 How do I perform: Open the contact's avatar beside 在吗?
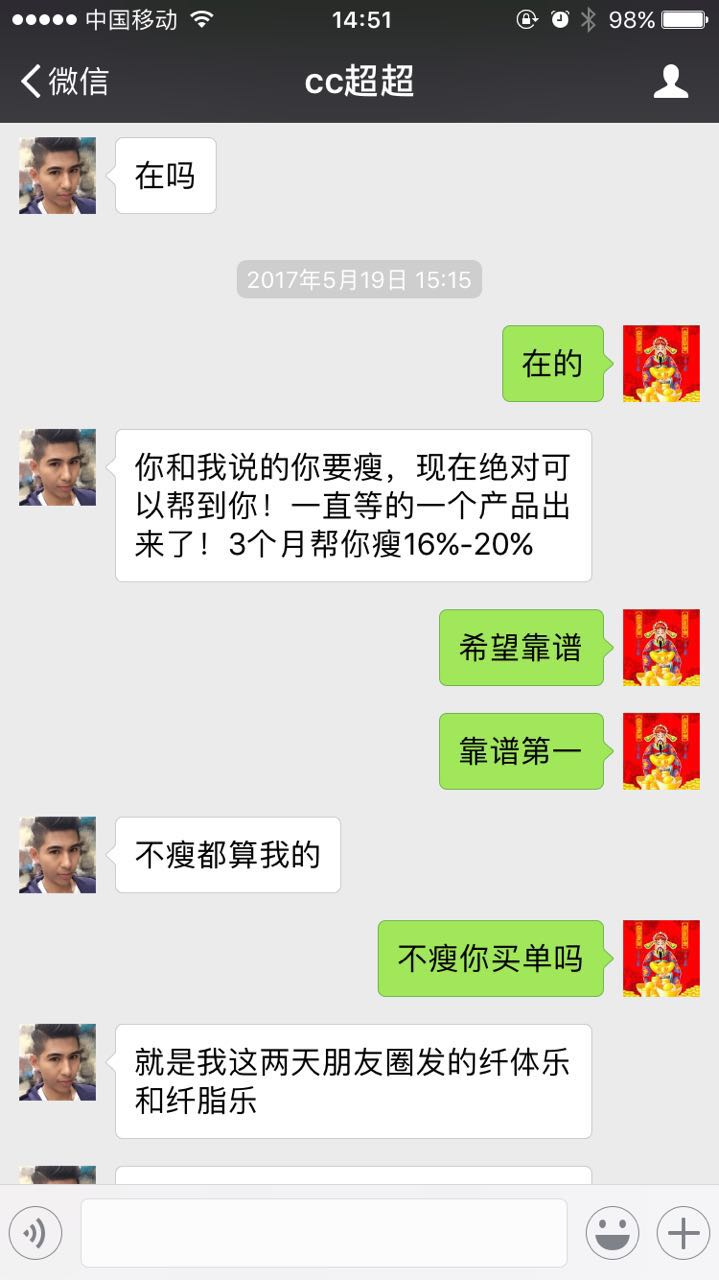tap(58, 176)
